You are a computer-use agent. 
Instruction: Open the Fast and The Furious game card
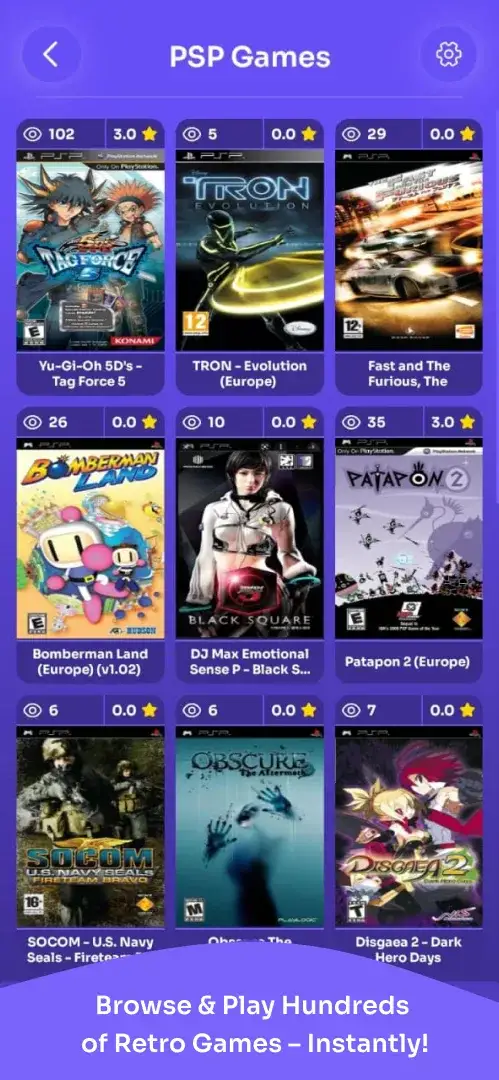click(x=409, y=257)
